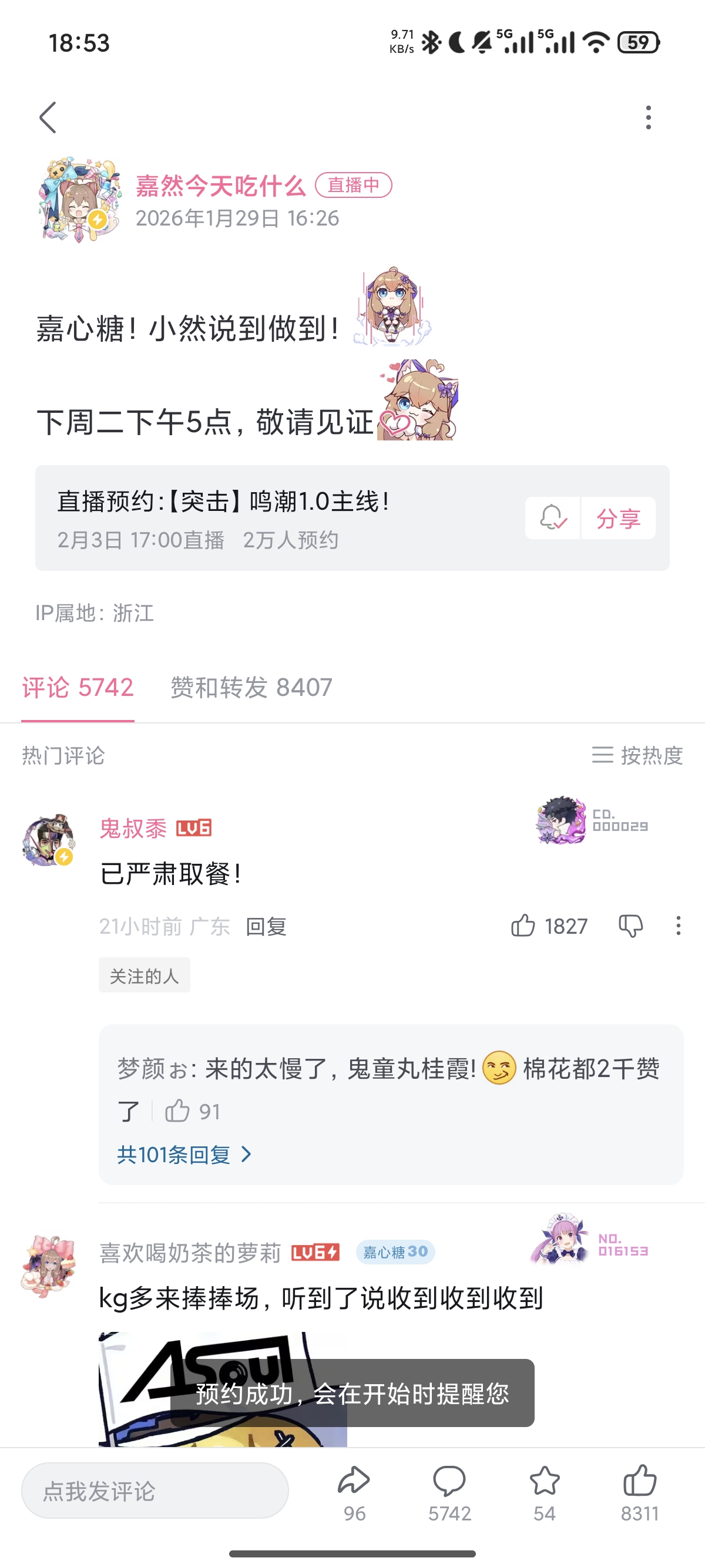705x1568 pixels.
Task: Select the 评论 5742 tab
Action: pyautogui.click(x=78, y=688)
